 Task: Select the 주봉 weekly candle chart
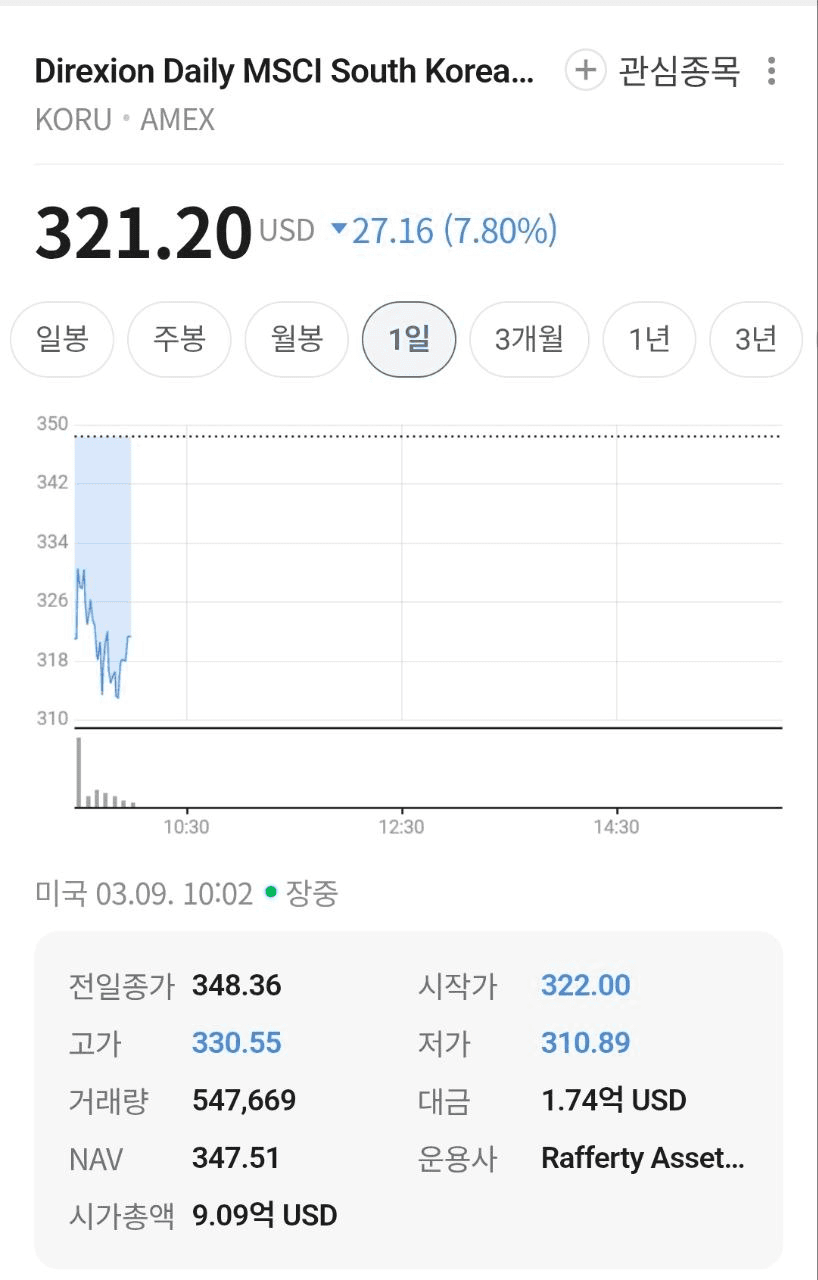tap(180, 339)
